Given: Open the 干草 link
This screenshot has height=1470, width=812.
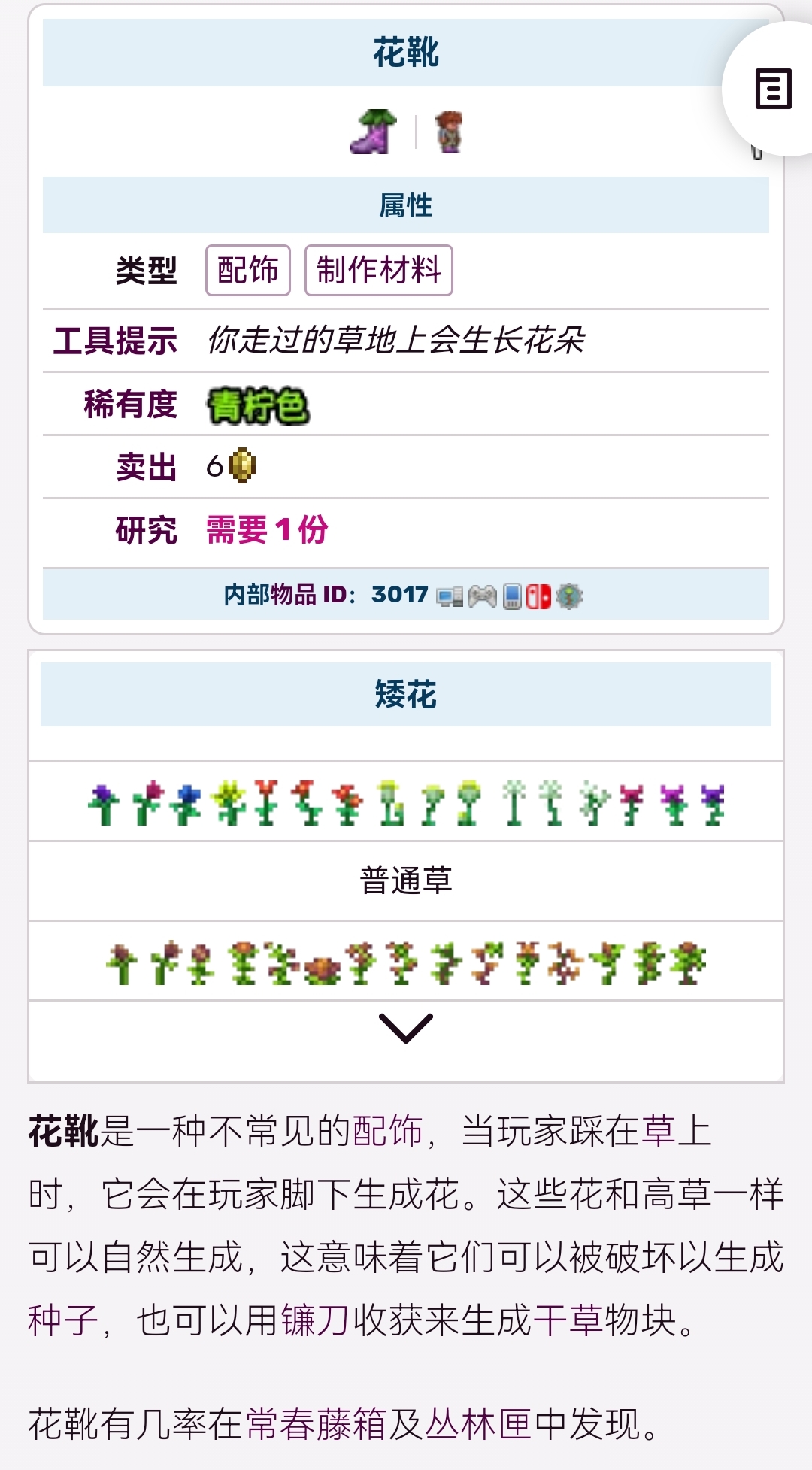Looking at the screenshot, I should click(x=568, y=1321).
